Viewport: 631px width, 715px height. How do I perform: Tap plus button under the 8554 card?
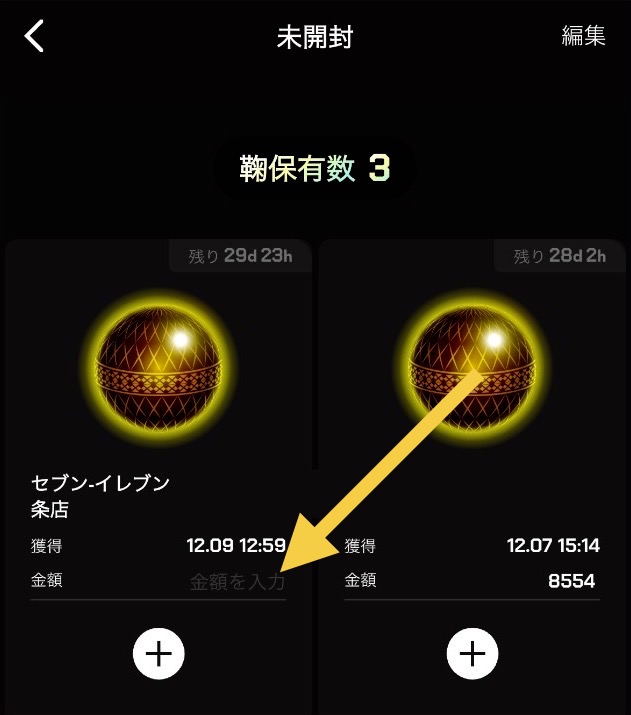pyautogui.click(x=471, y=653)
